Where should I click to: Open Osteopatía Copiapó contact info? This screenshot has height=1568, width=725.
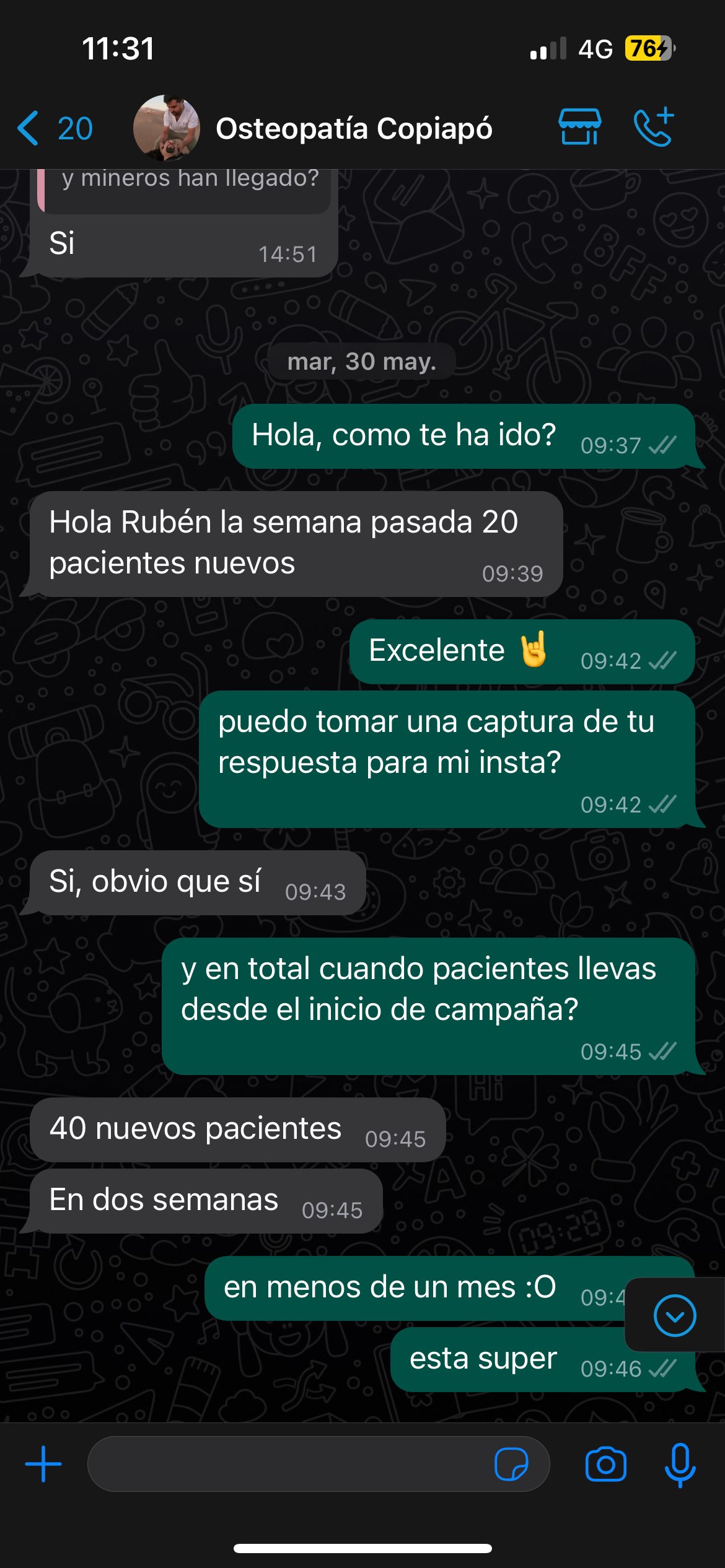pyautogui.click(x=353, y=128)
